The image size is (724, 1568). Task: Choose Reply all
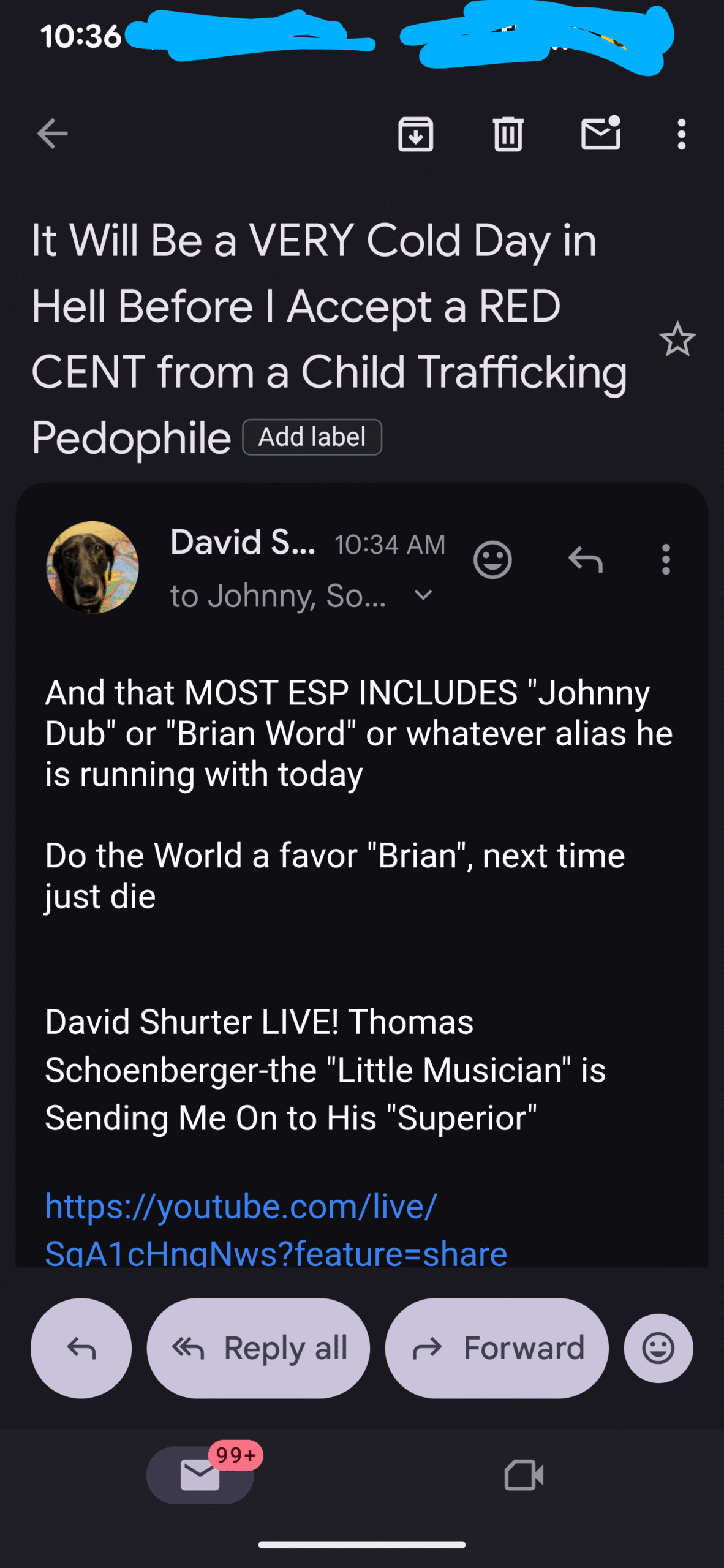(x=258, y=1348)
